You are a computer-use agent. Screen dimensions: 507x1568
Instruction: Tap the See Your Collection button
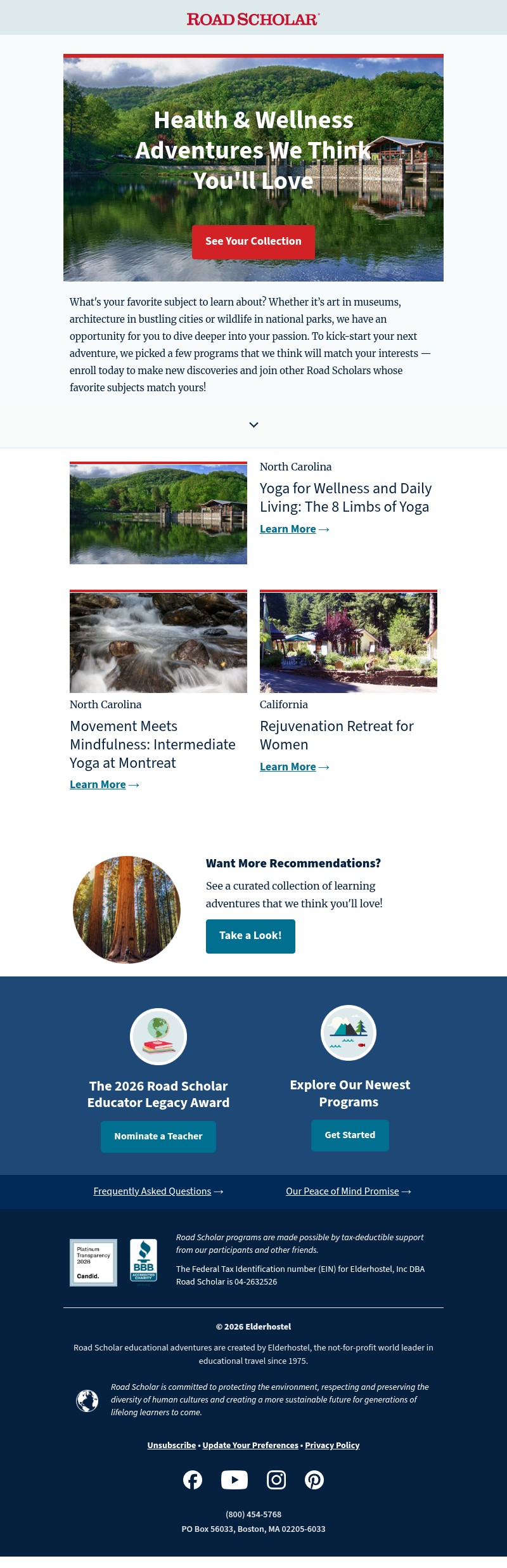pyautogui.click(x=253, y=242)
